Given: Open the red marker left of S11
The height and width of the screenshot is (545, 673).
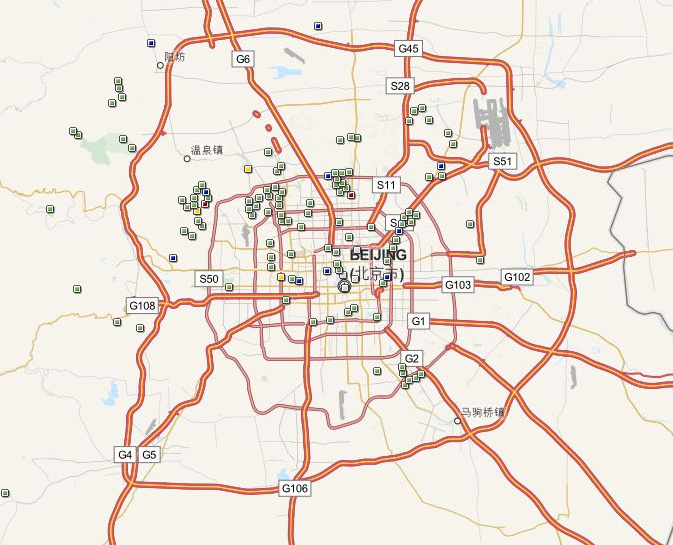Looking at the screenshot, I should (x=351, y=194).
